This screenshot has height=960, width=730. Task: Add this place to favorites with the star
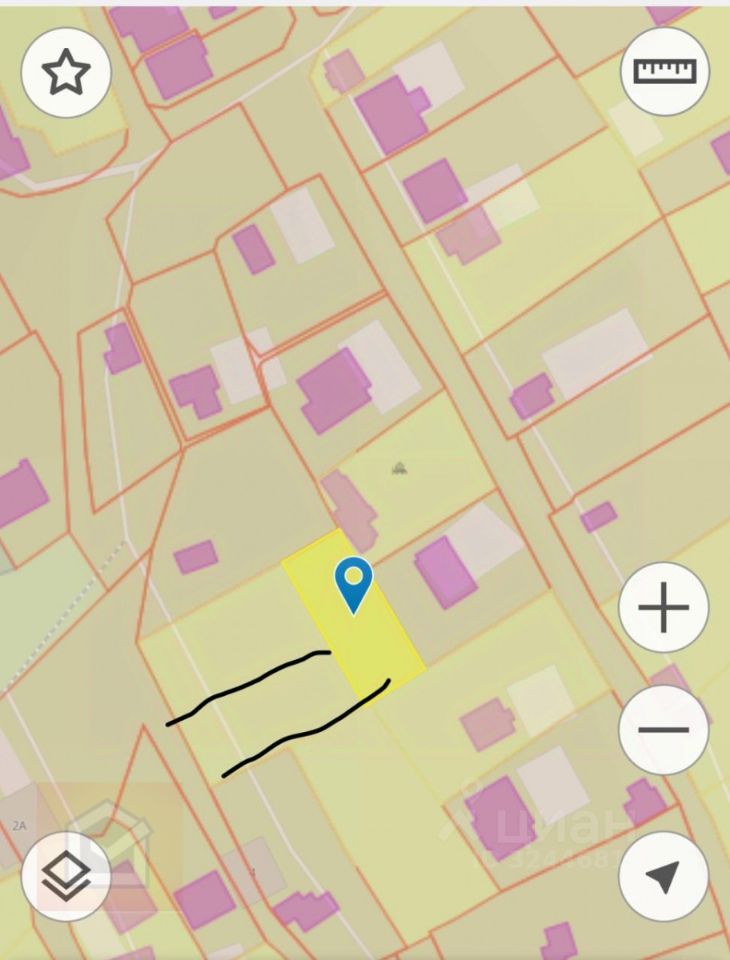66,73
